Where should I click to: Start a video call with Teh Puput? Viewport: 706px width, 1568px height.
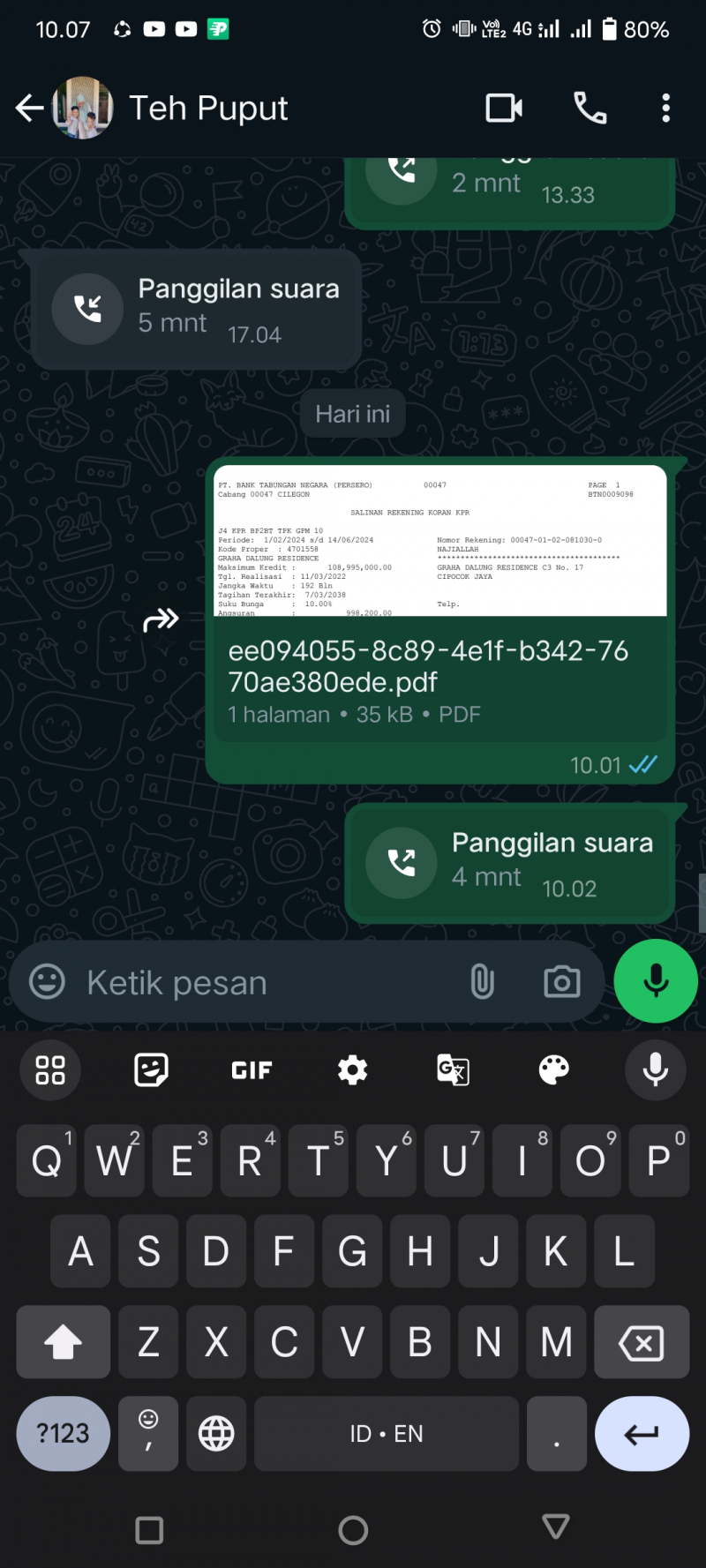point(504,109)
